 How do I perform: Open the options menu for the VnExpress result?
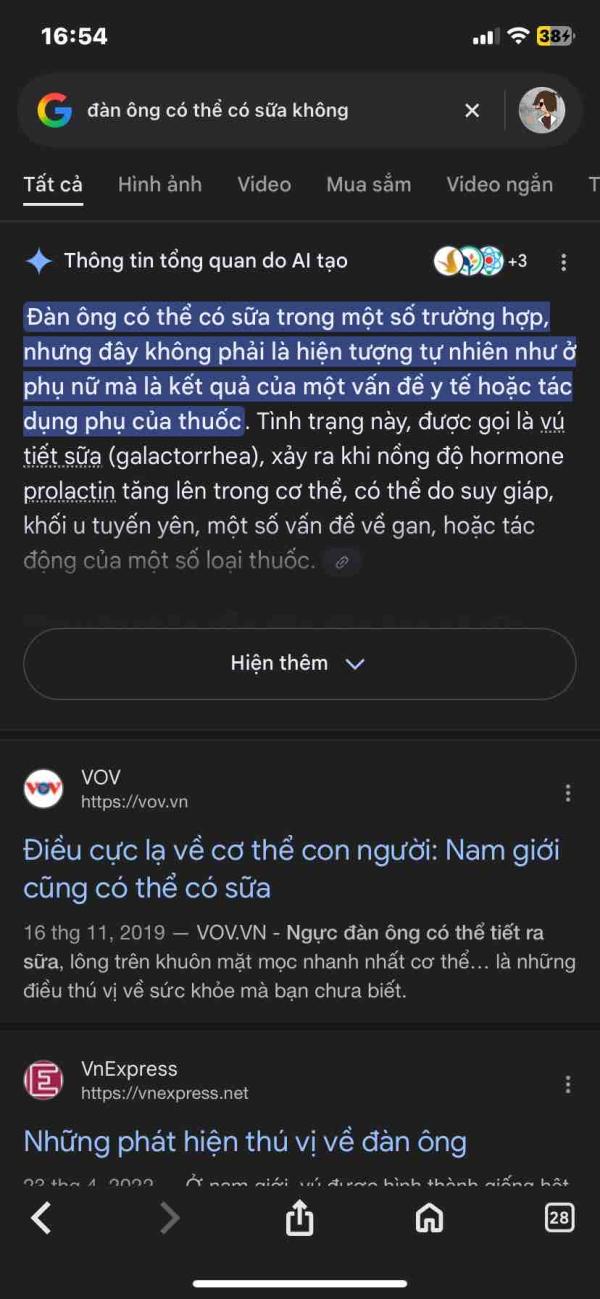pyautogui.click(x=567, y=1085)
